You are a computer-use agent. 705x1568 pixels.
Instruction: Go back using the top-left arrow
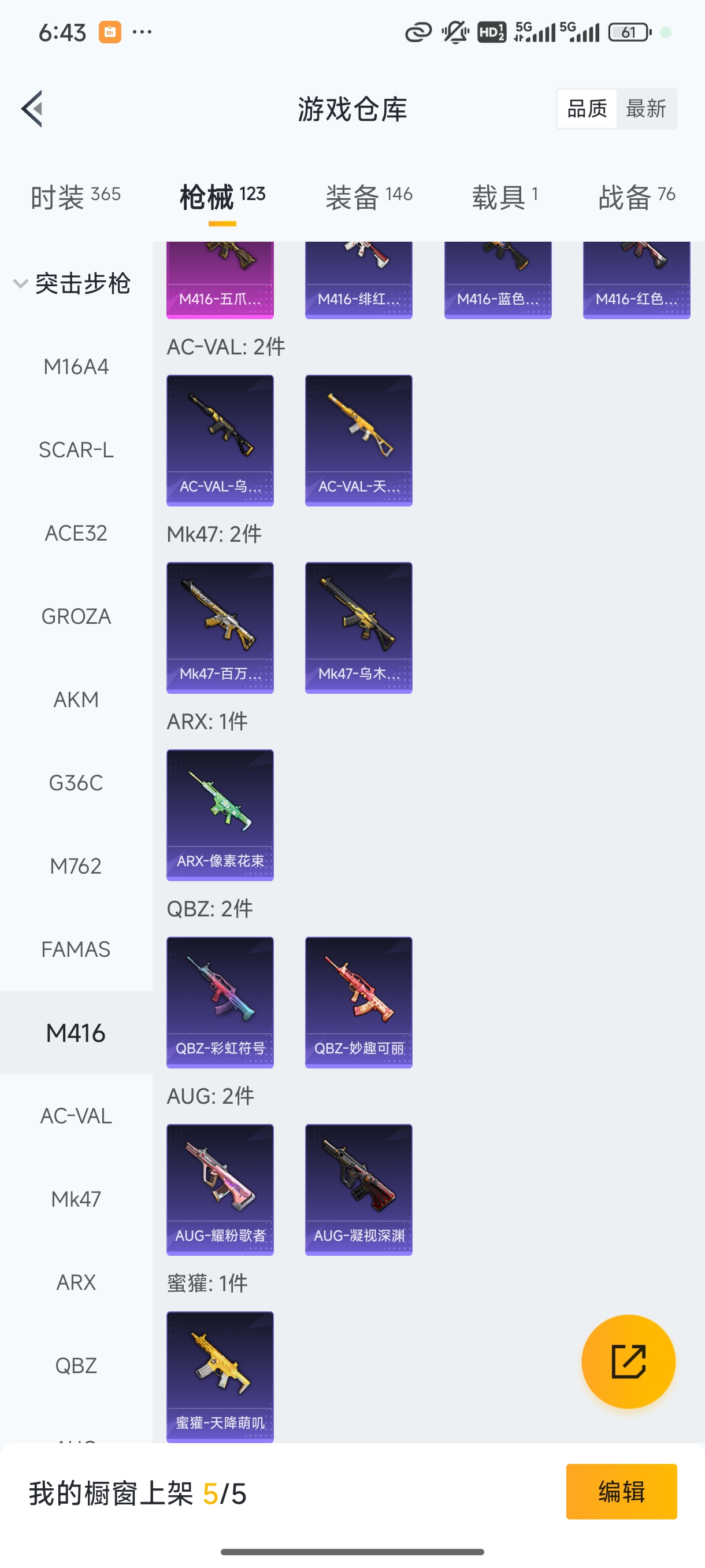point(32,109)
